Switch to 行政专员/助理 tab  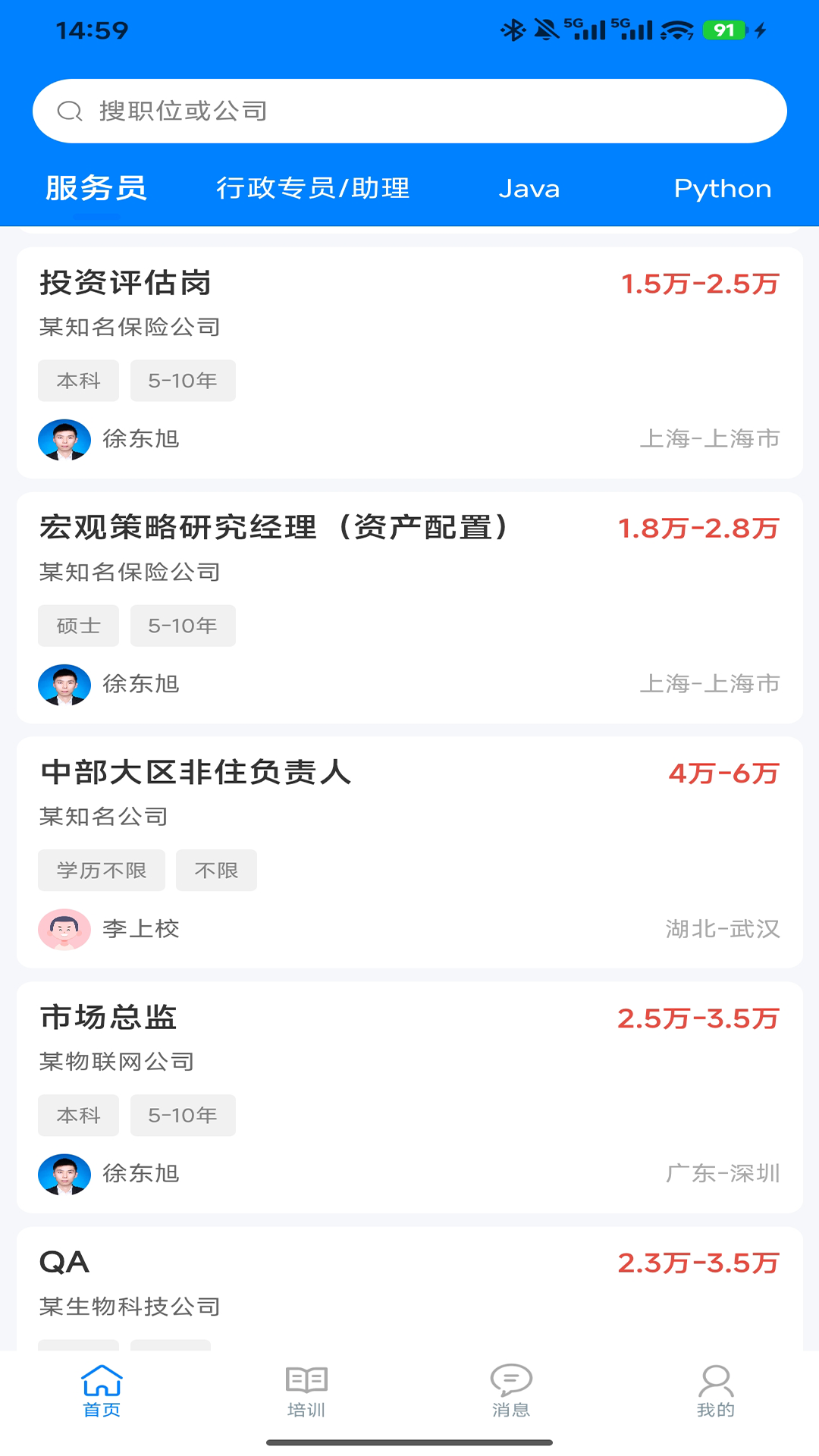coord(312,188)
